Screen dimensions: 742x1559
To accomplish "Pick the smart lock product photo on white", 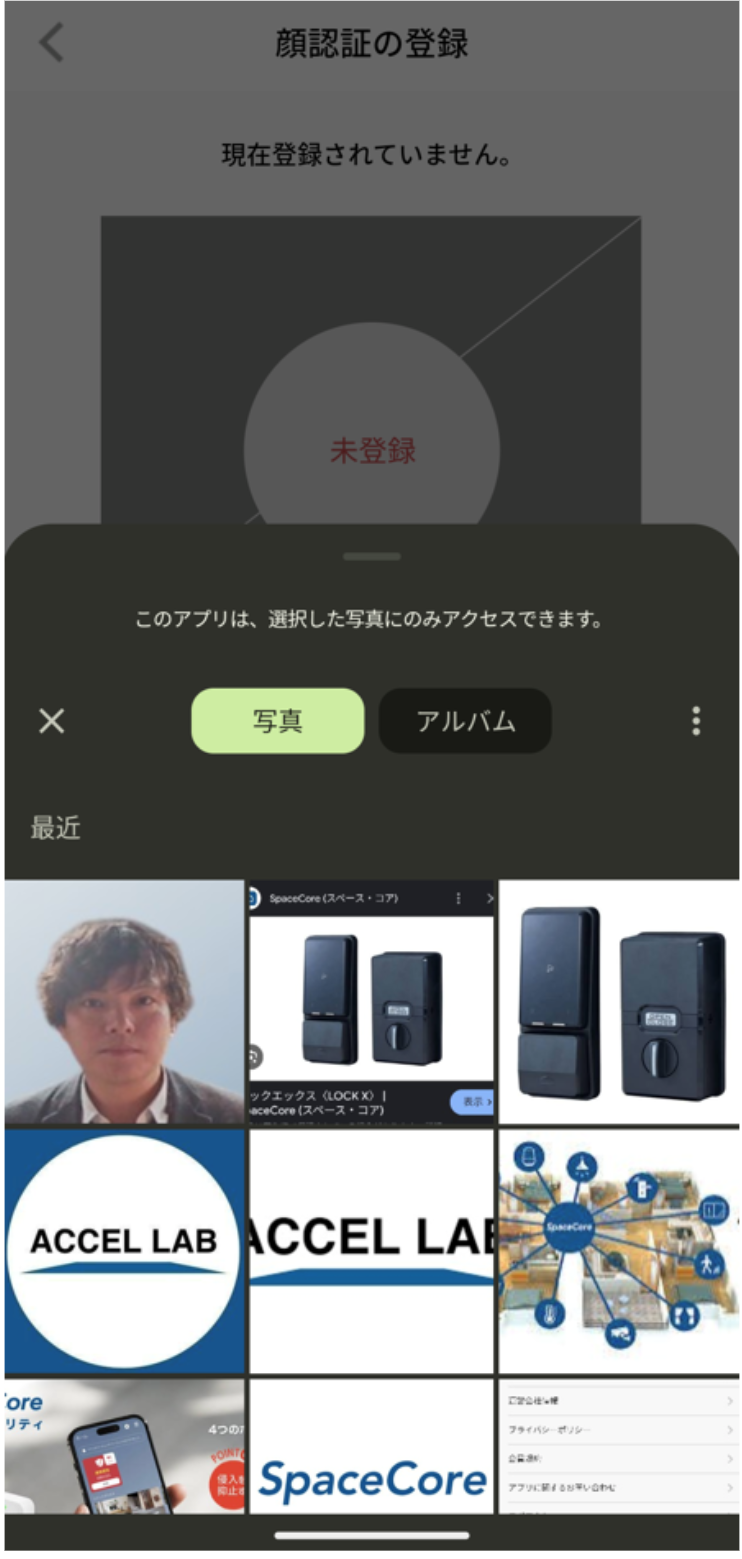I will click(619, 1002).
